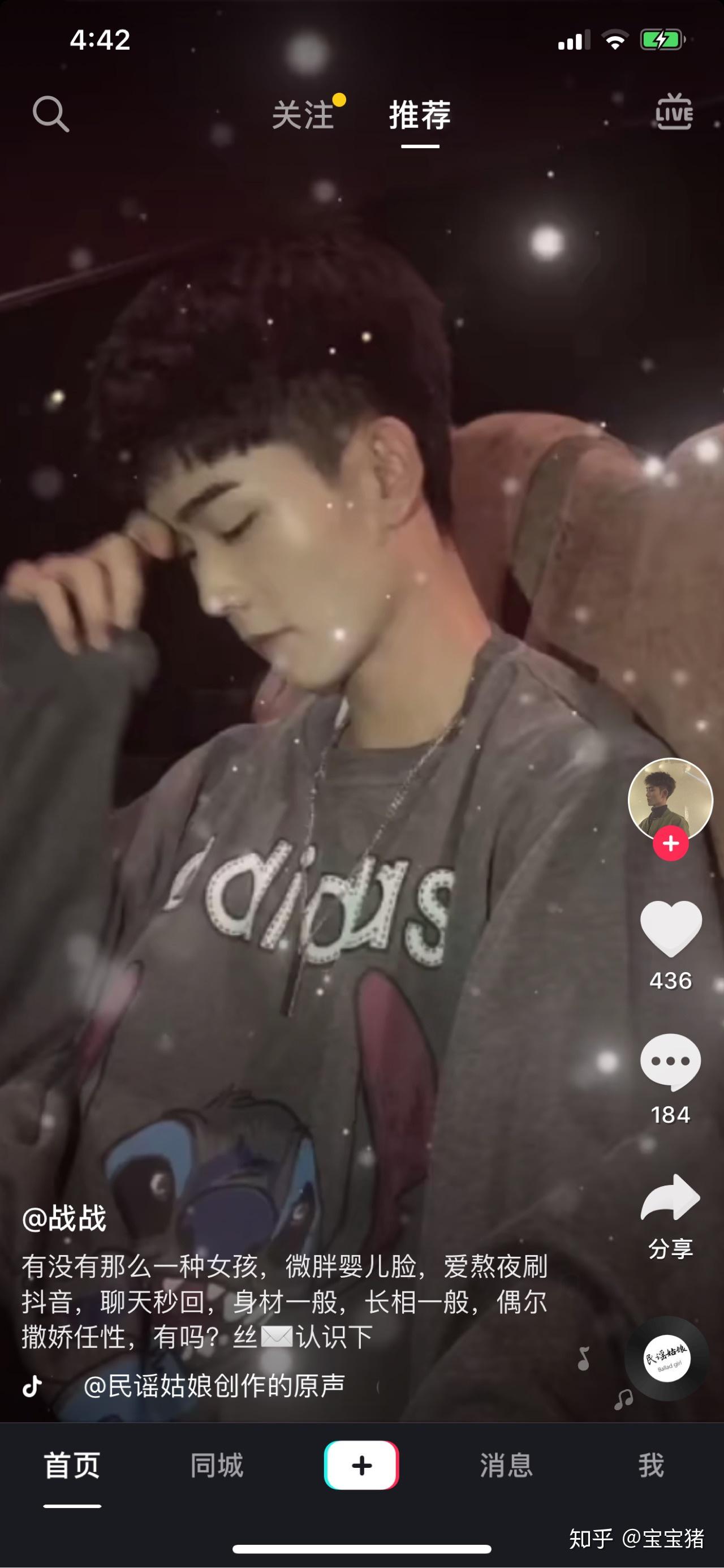Screen dimensions: 724x1568
Task: Open the 消息 tab
Action: coord(507,1466)
